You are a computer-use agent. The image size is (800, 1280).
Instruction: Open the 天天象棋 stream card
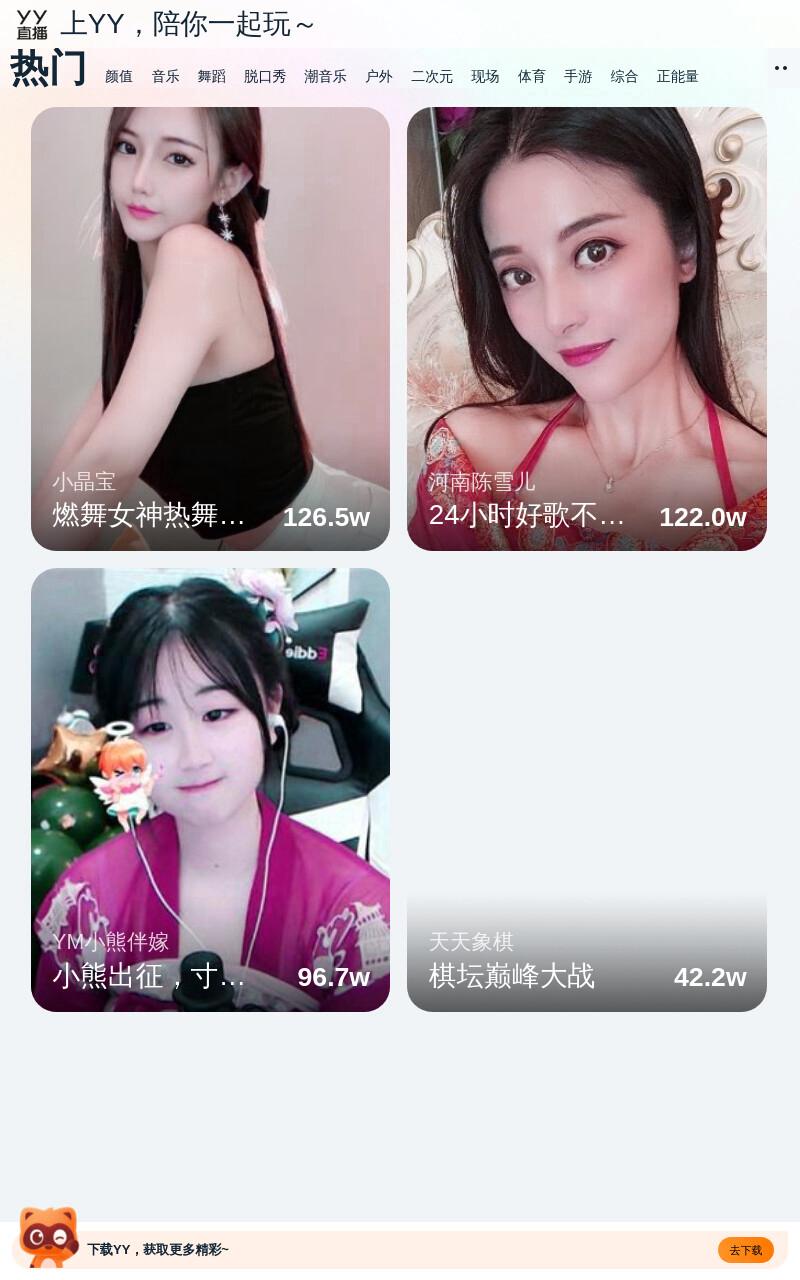(587, 790)
